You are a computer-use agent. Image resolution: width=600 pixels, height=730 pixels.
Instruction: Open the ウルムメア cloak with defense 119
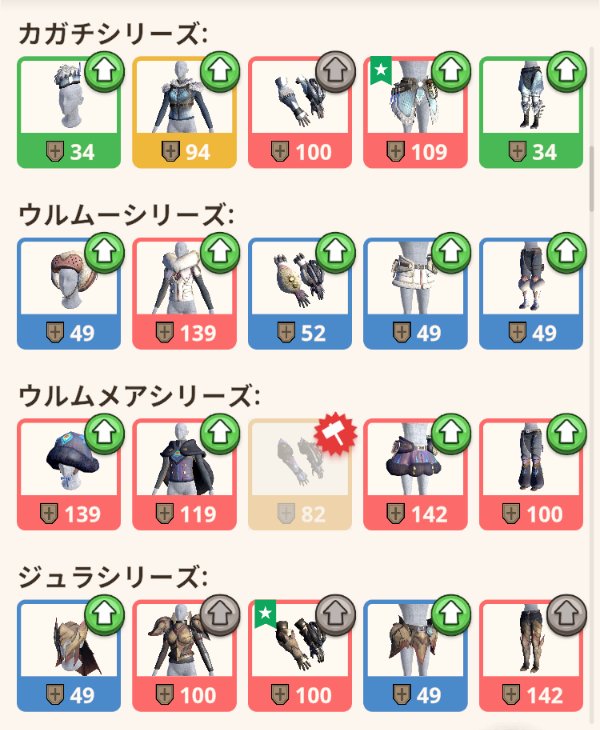pos(184,474)
